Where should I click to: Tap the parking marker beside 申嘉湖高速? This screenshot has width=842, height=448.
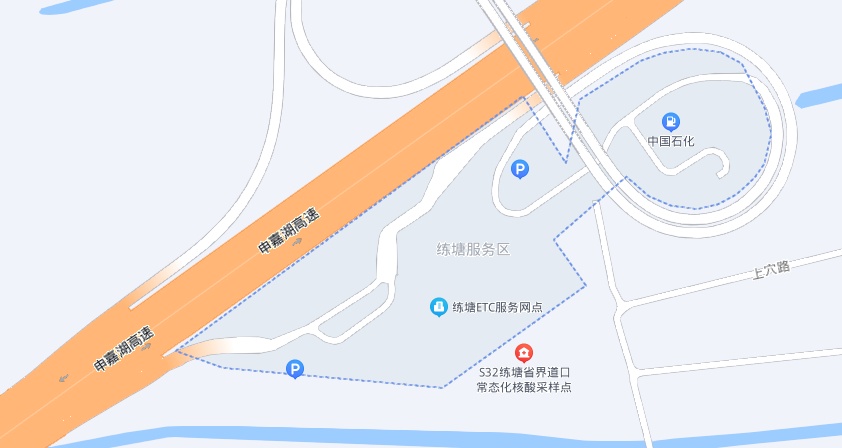(x=295, y=370)
